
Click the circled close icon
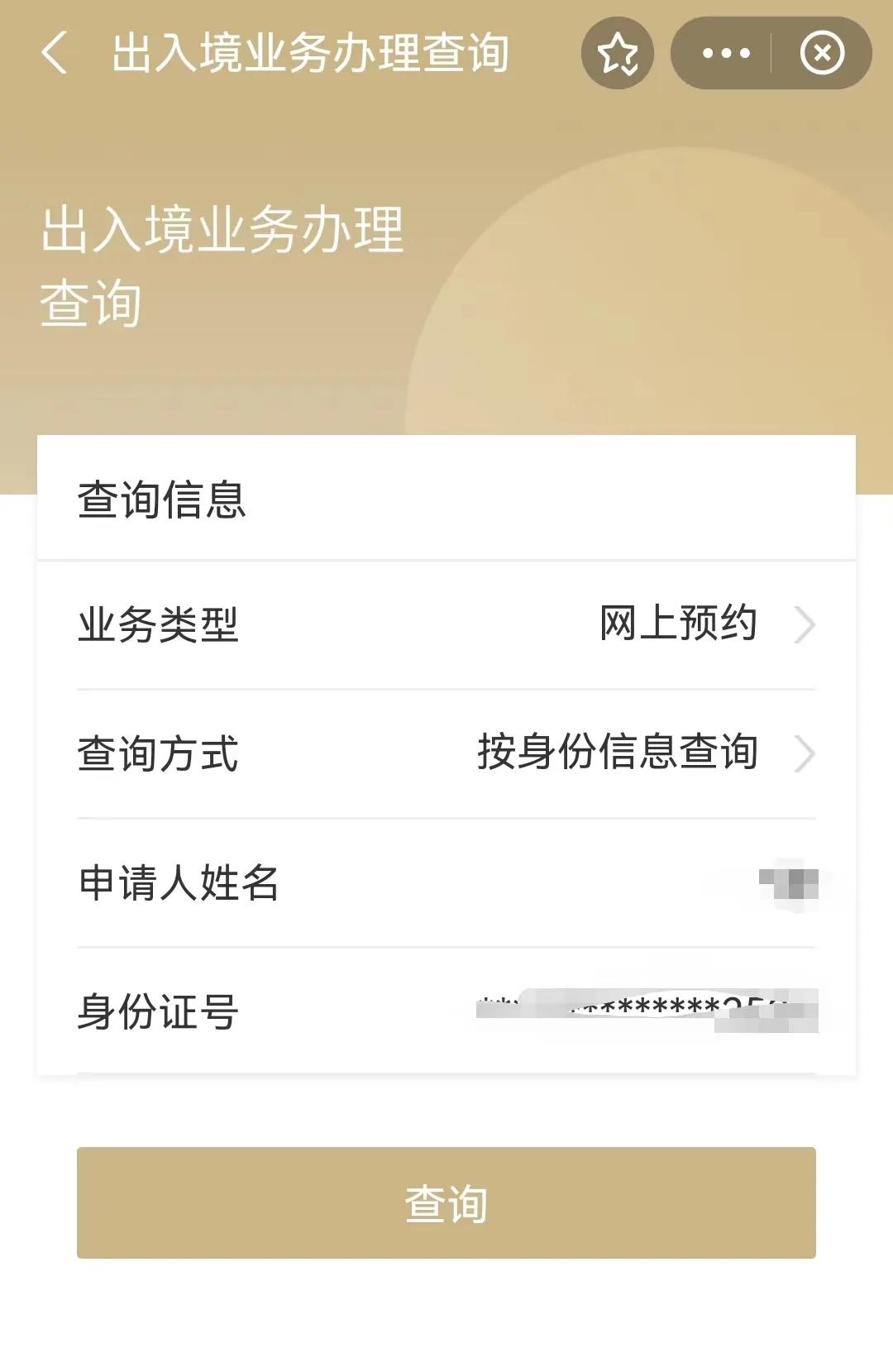(x=821, y=54)
